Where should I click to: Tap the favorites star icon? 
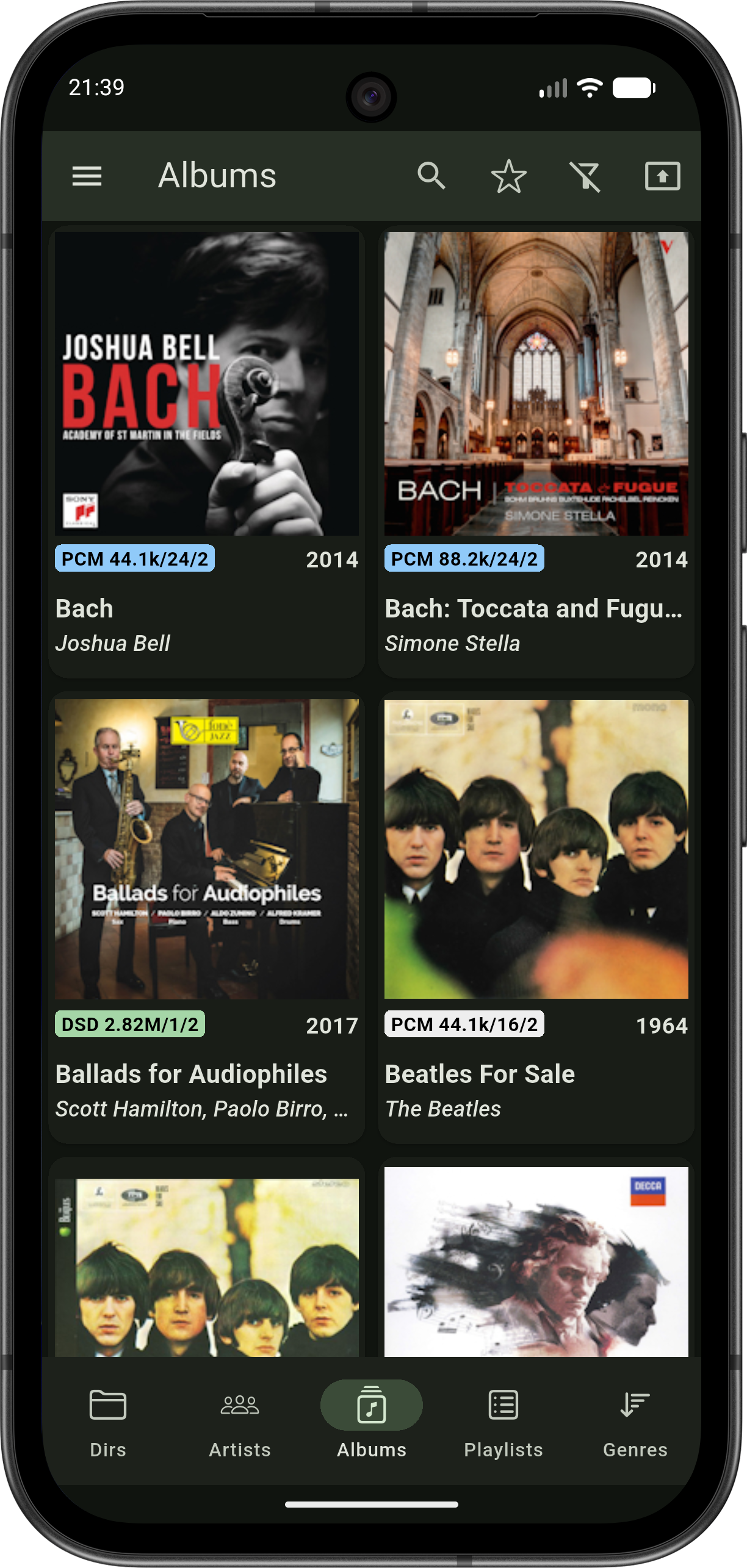point(508,176)
